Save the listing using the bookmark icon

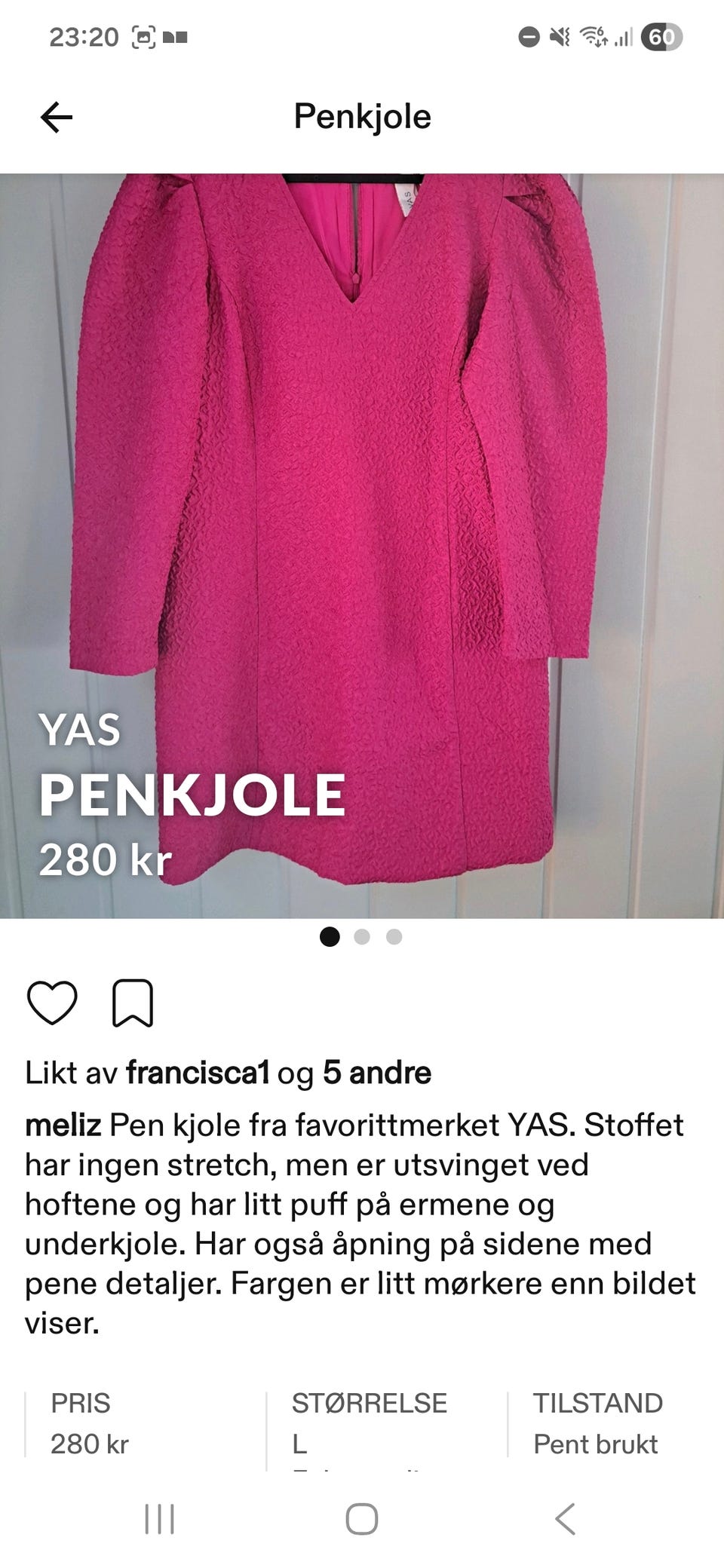click(x=132, y=1003)
